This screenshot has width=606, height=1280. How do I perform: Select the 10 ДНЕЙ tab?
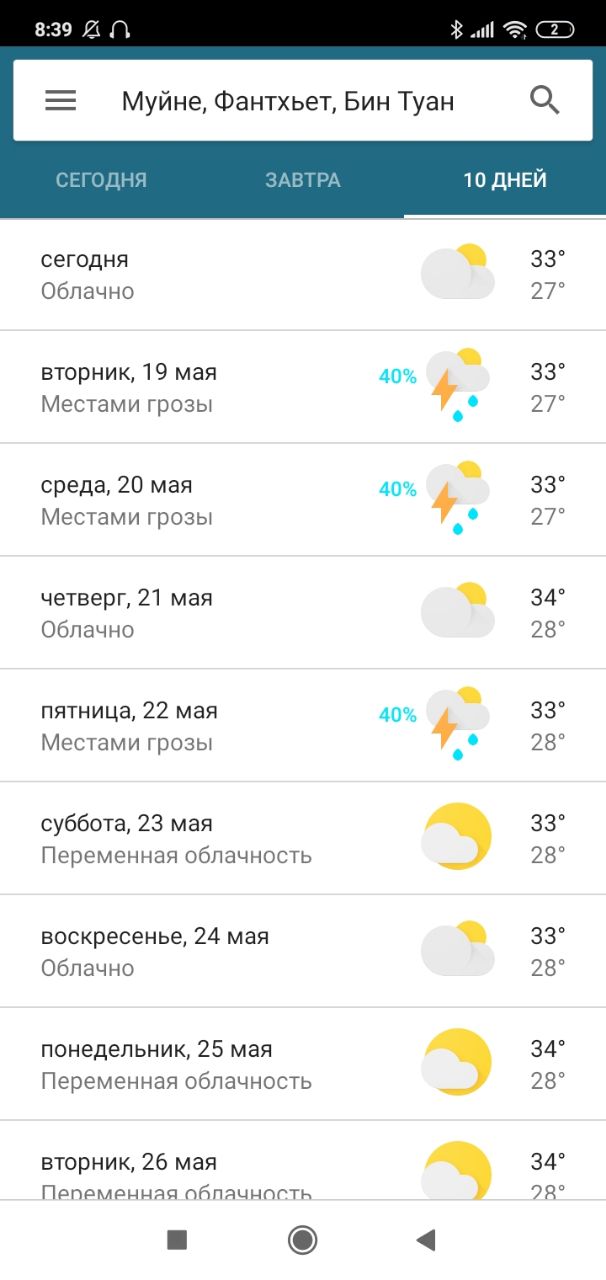click(x=505, y=181)
